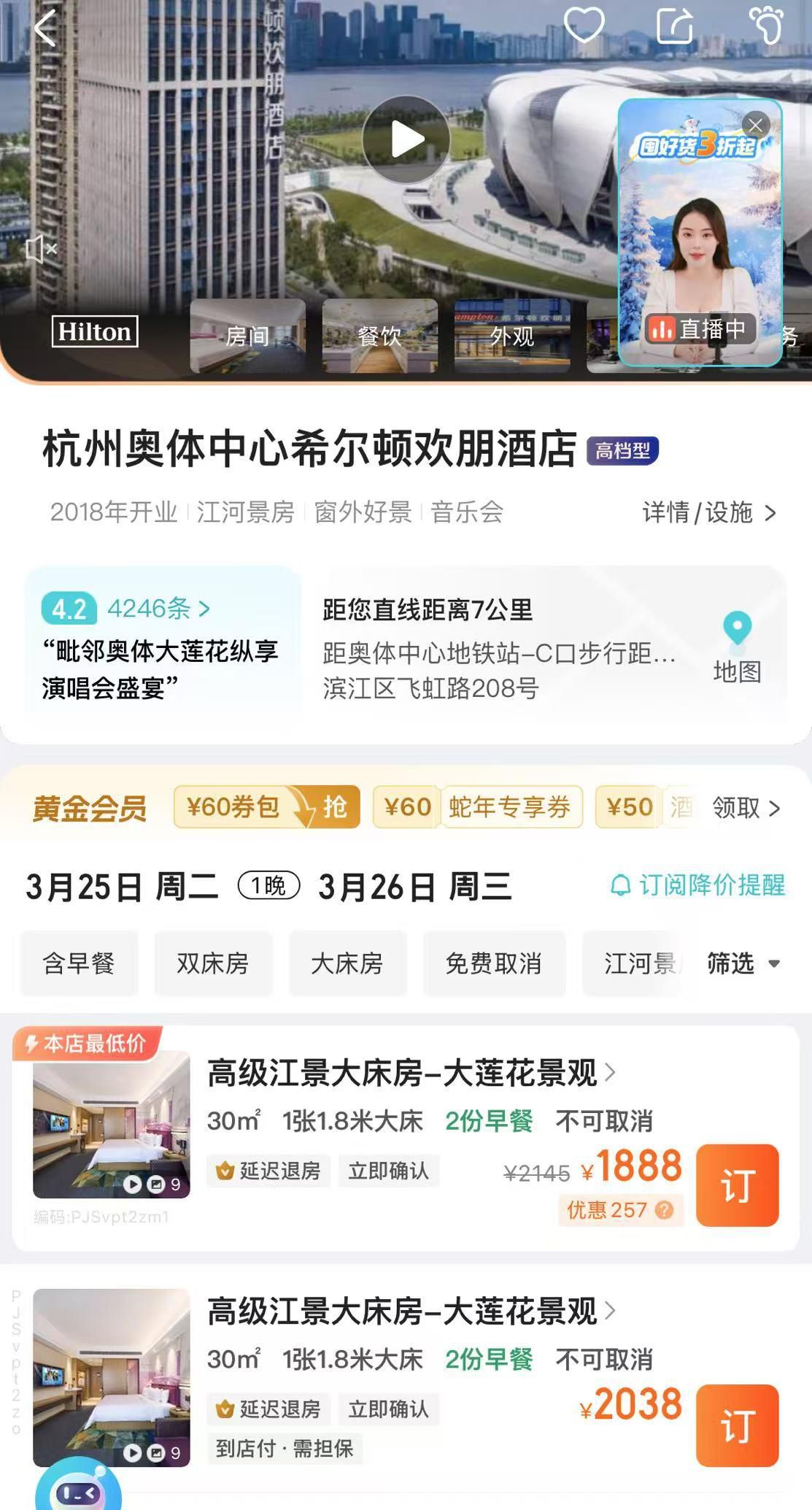Filter rooms by 含早餐
The width and height of the screenshot is (812, 1510).
click(79, 963)
